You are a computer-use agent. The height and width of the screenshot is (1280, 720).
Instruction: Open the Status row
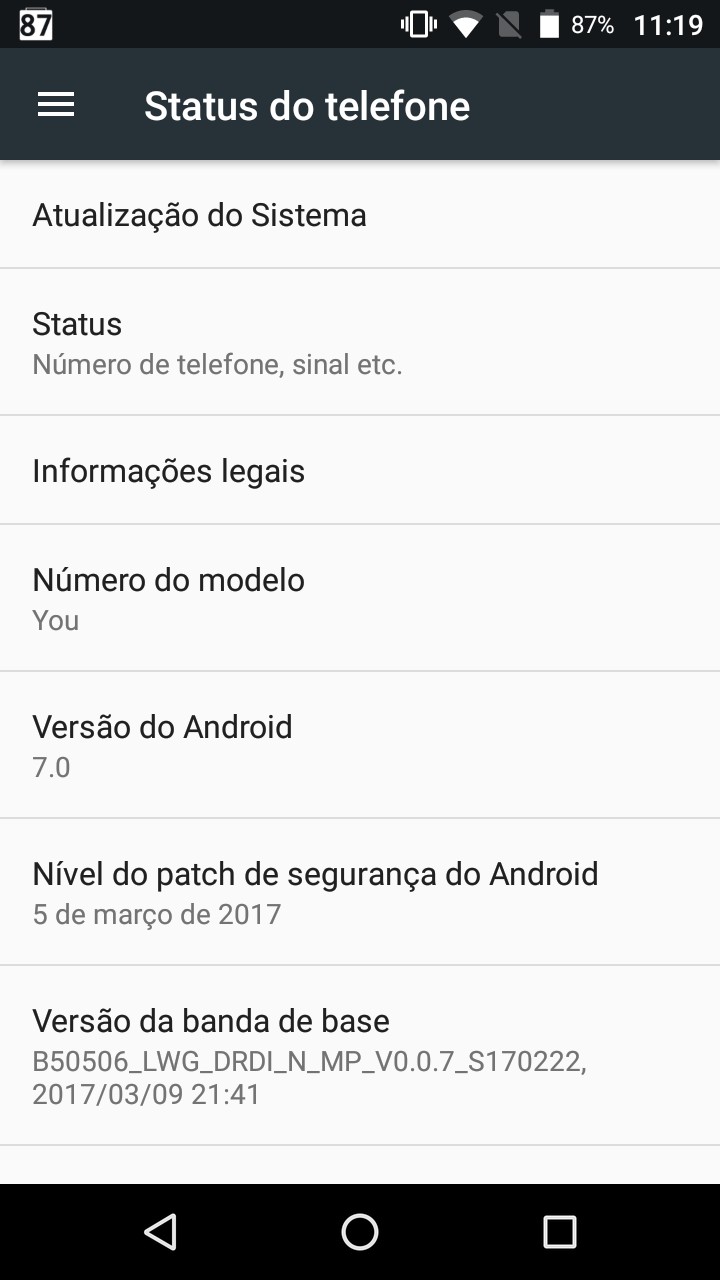pyautogui.click(x=360, y=342)
